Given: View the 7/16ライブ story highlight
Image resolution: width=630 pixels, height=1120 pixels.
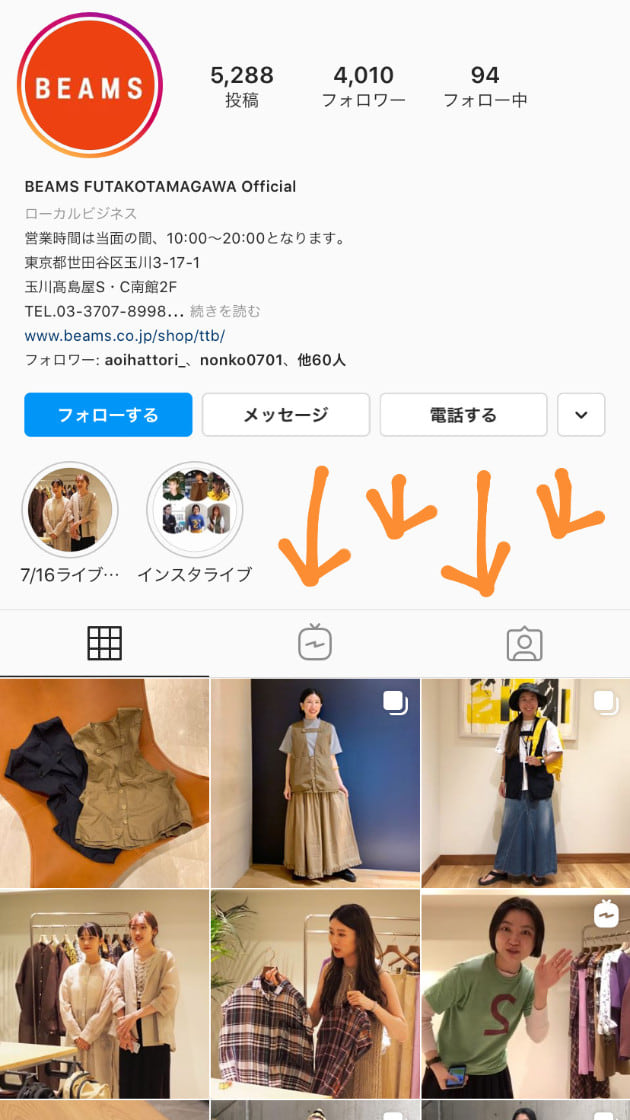Looking at the screenshot, I should pos(70,510).
